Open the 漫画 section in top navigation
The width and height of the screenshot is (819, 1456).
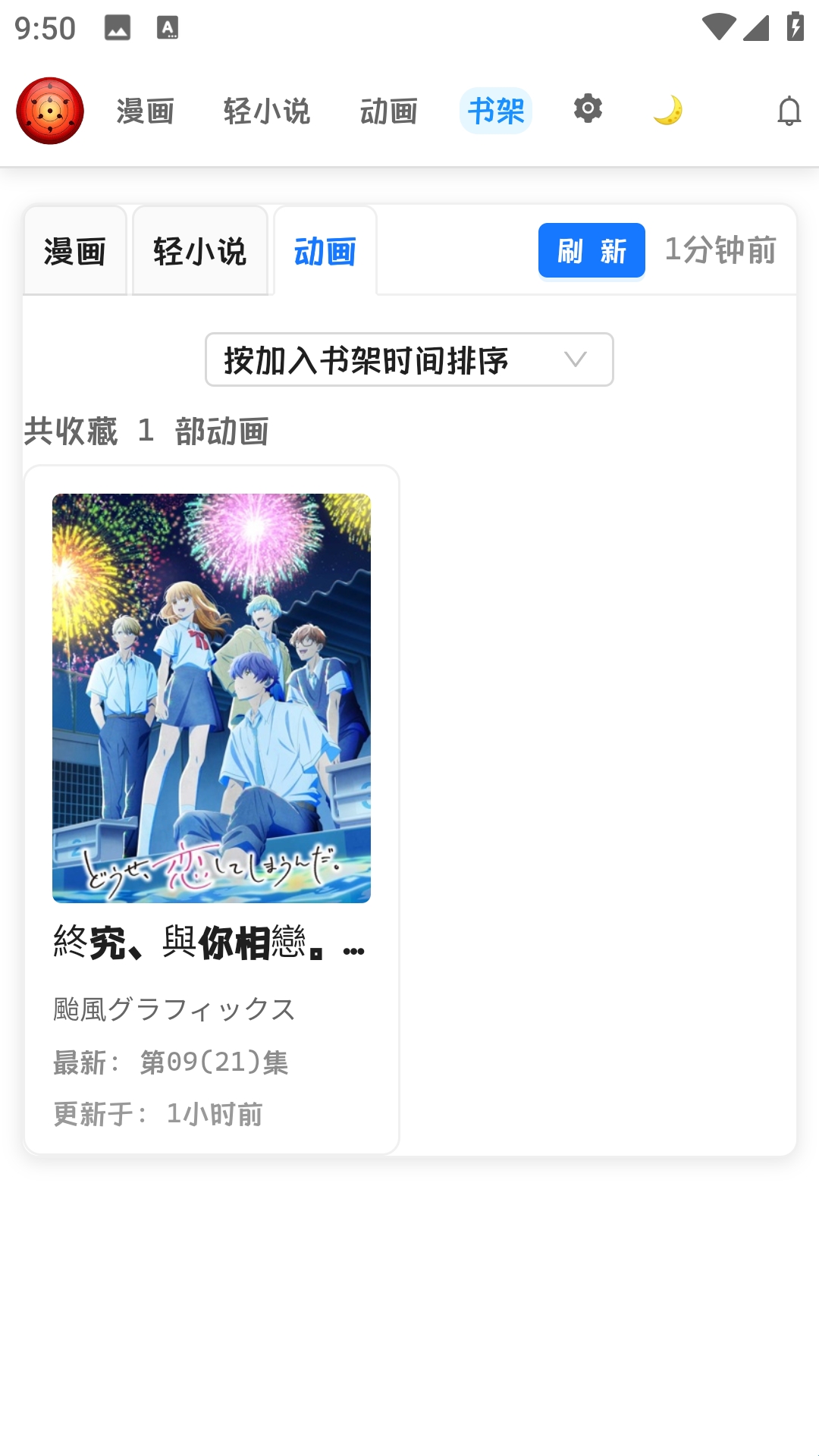coord(146,111)
